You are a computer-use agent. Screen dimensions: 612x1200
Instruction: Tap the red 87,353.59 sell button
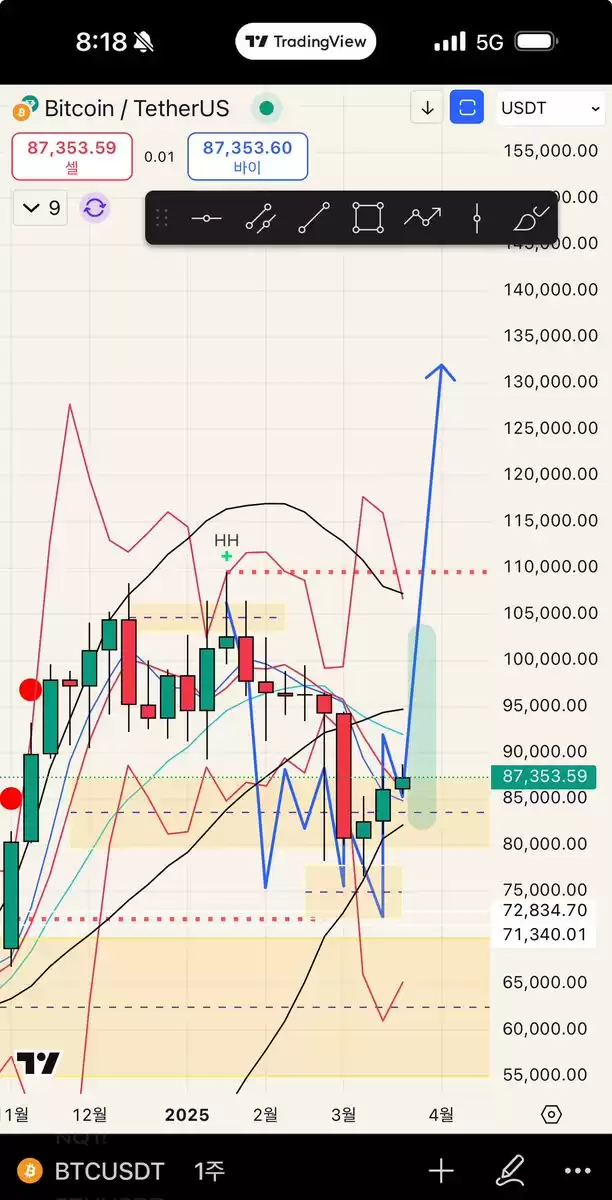point(72,157)
